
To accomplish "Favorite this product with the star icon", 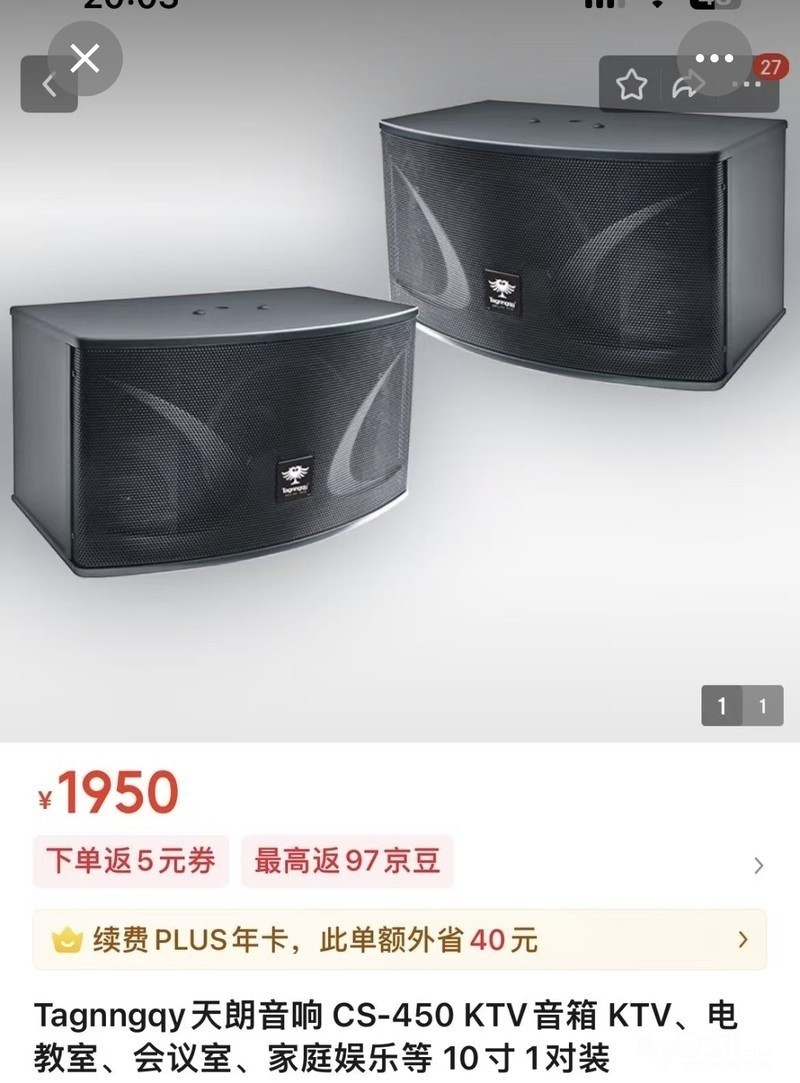I will coord(631,85).
